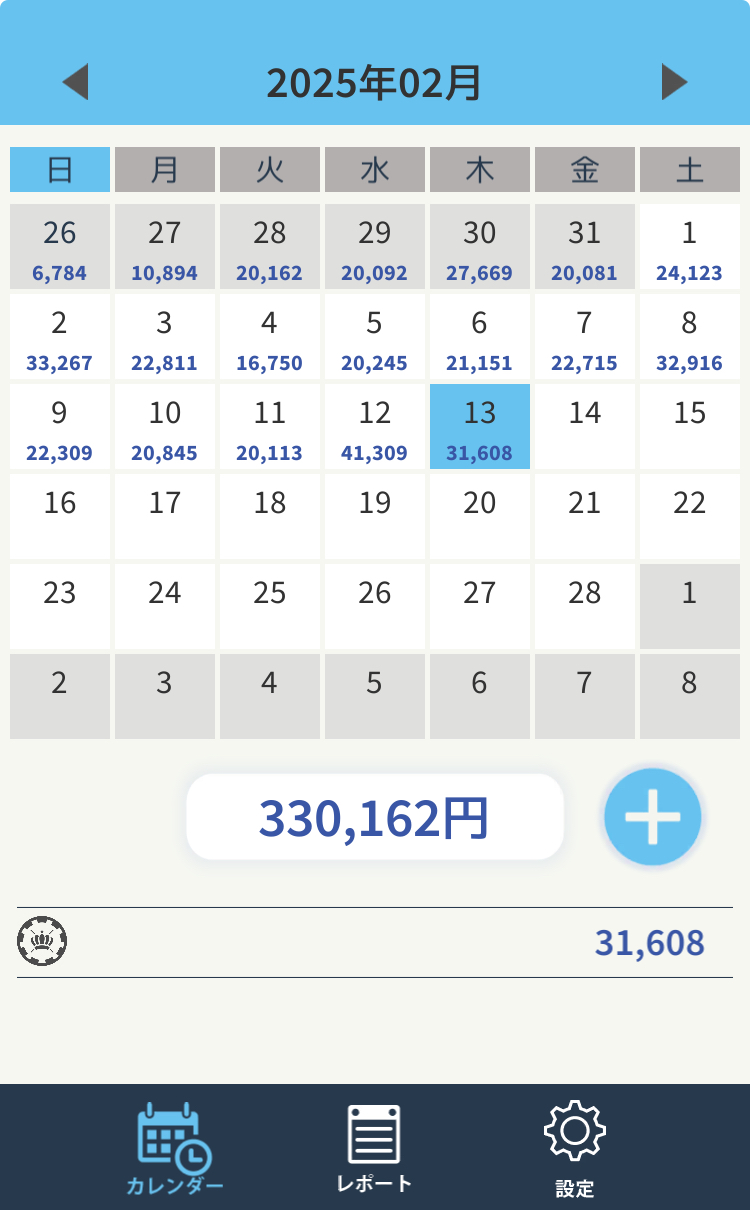This screenshot has height=1210, width=750.
Task: Select the day with 32,916
Action: click(690, 336)
